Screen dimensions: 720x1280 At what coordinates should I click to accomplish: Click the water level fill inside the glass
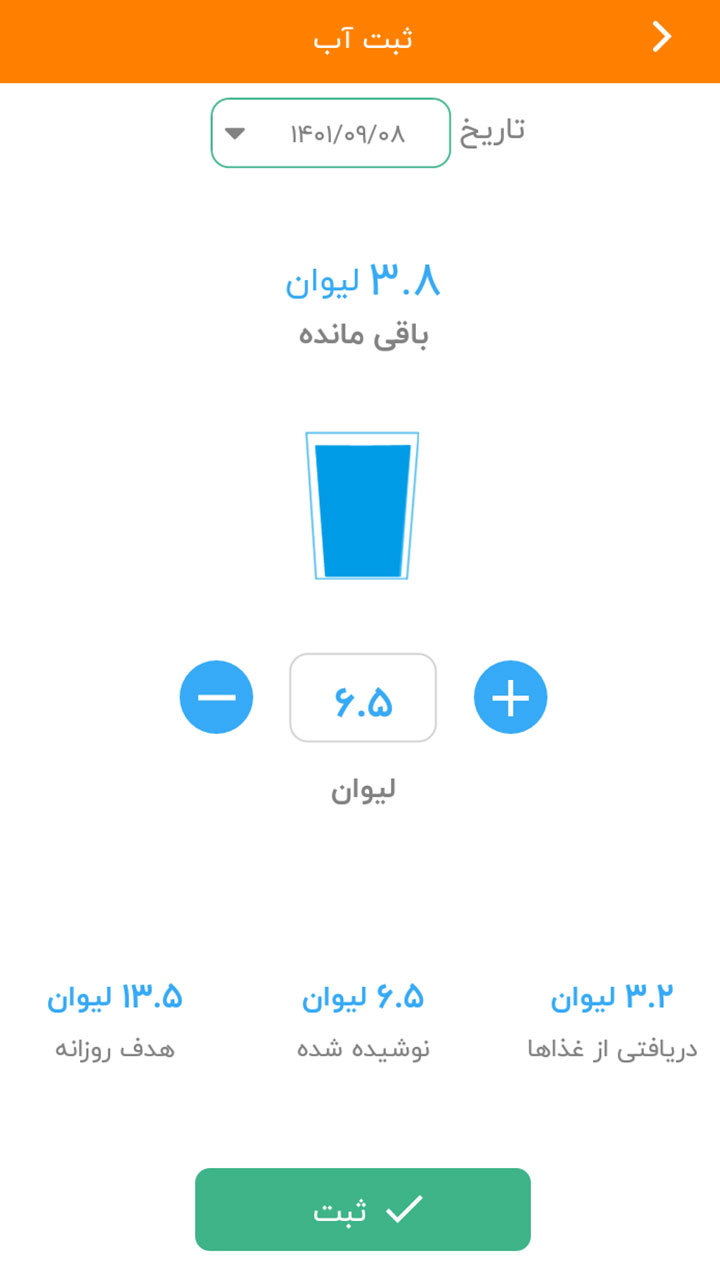point(362,510)
